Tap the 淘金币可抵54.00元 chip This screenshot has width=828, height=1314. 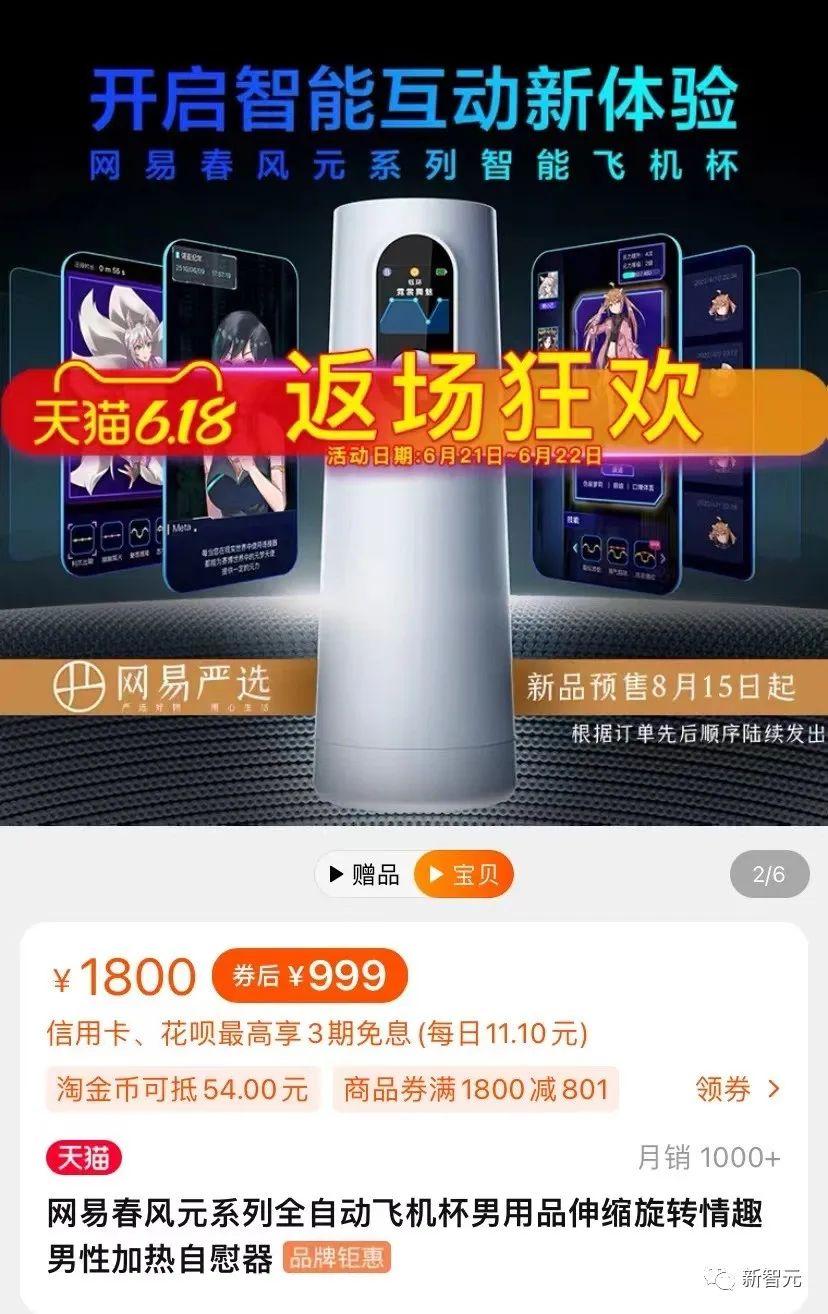(182, 1089)
